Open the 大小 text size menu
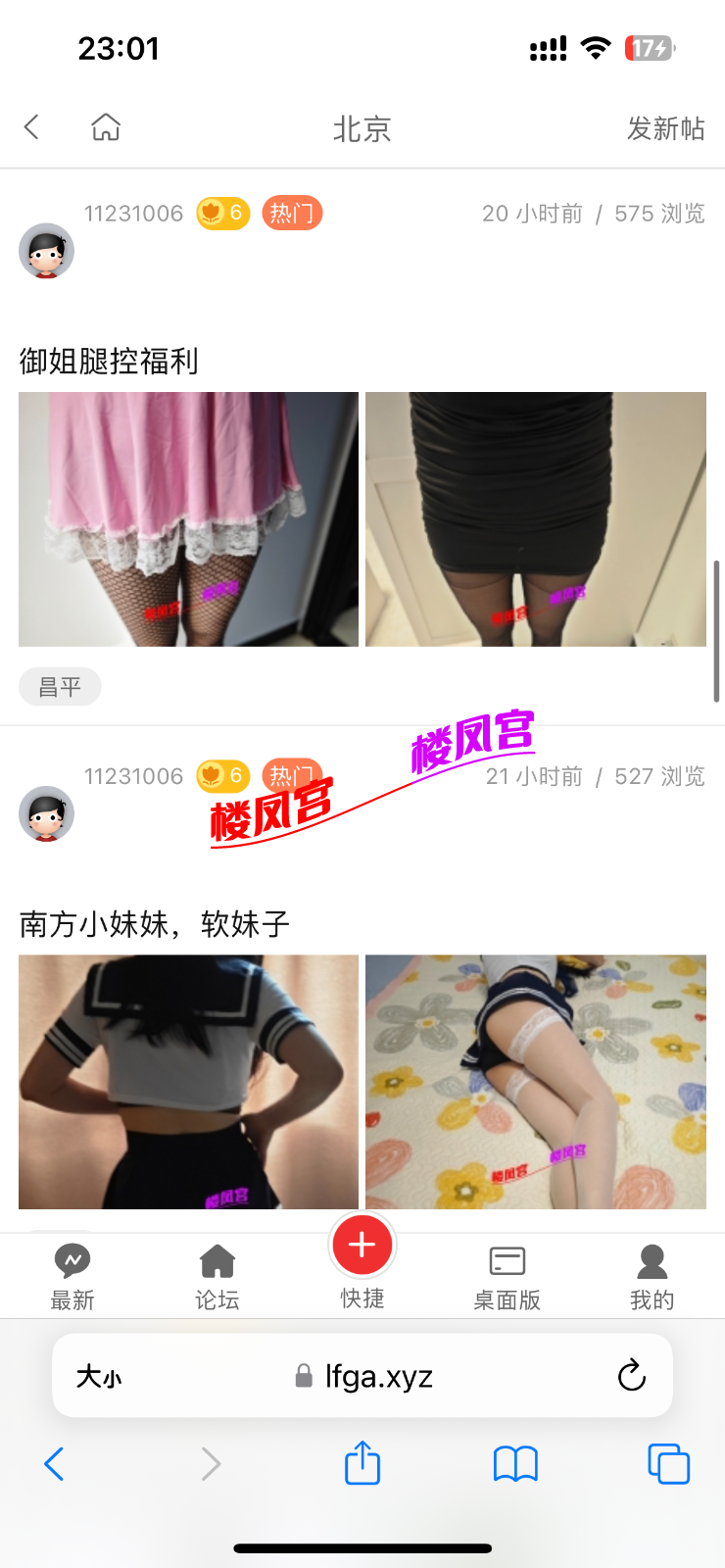Screen dimensions: 725x1568 click(97, 1375)
